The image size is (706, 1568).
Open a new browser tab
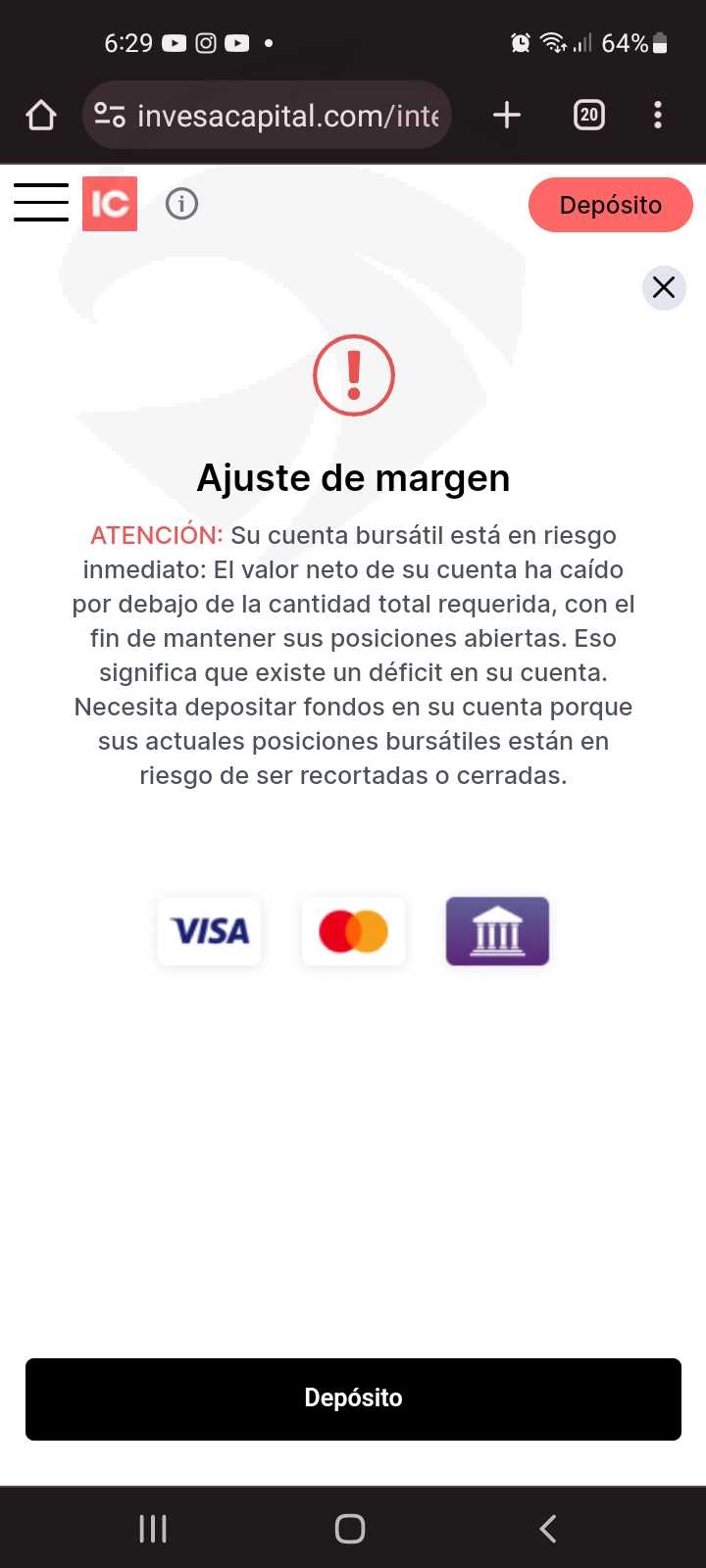[507, 116]
